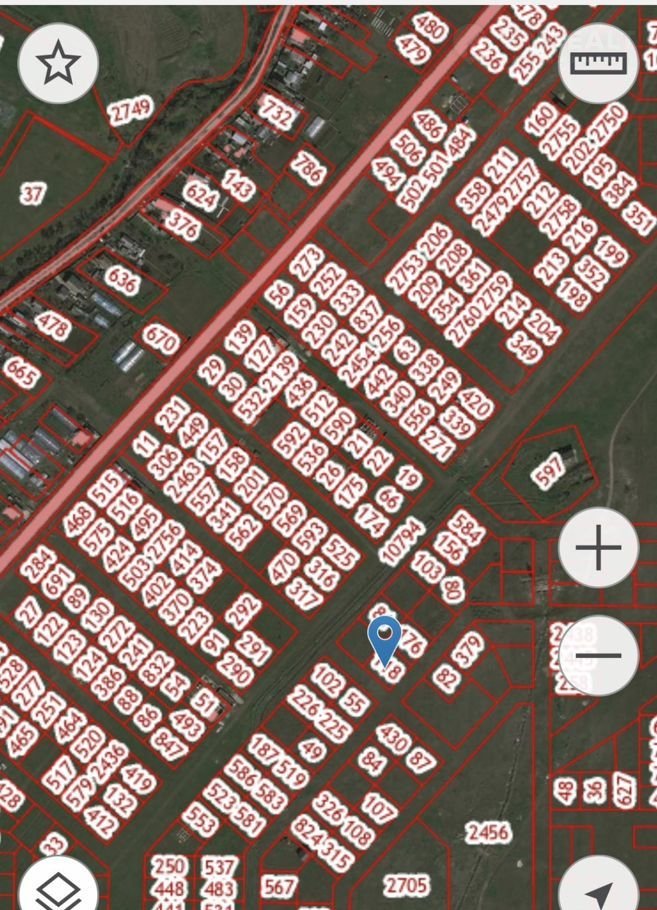This screenshot has height=910, width=657.
Task: Open the ruler measurement tool
Action: (x=602, y=64)
